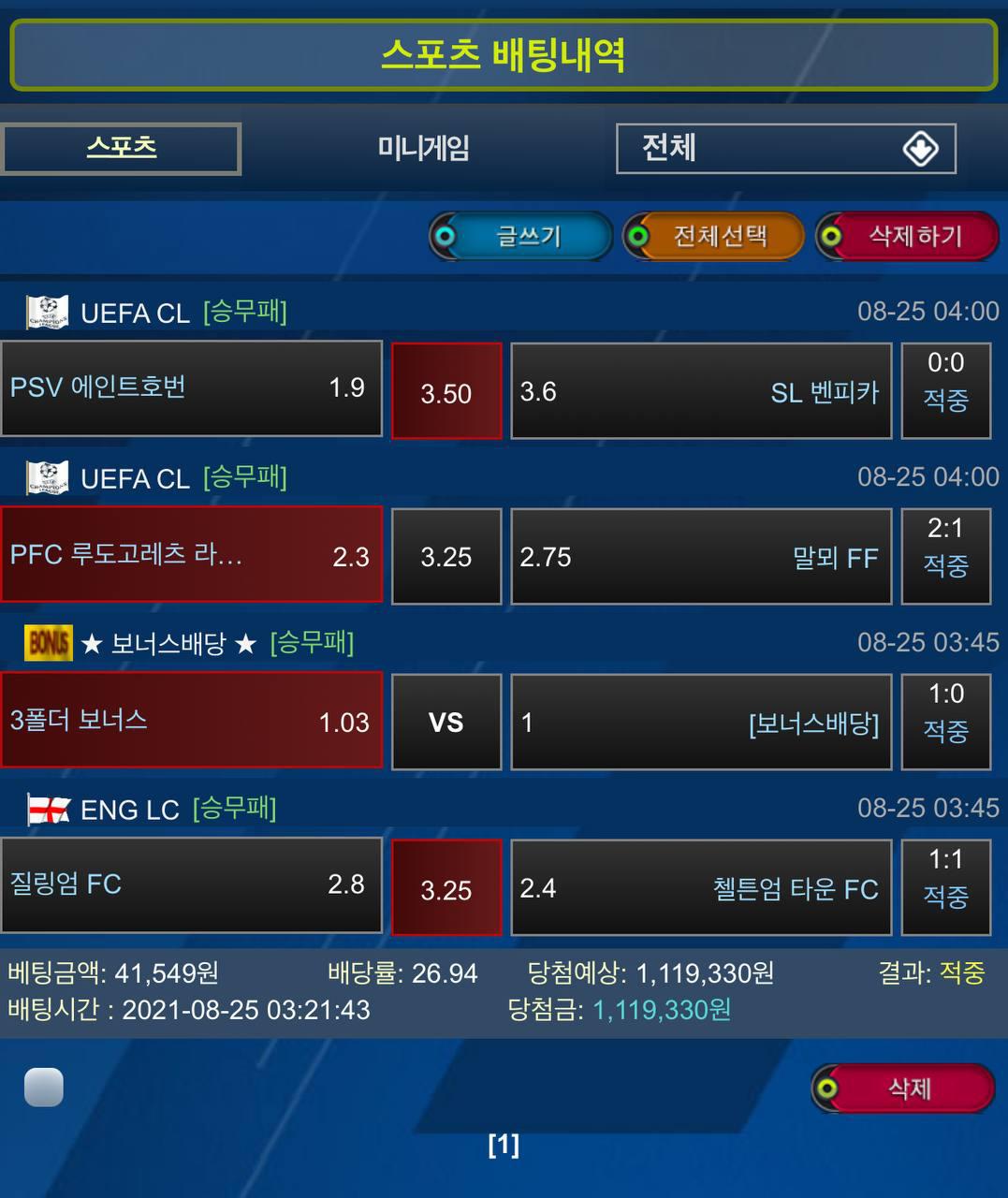This screenshot has height=1198, width=1008.
Task: Go to page [1]
Action: tap(504, 1145)
